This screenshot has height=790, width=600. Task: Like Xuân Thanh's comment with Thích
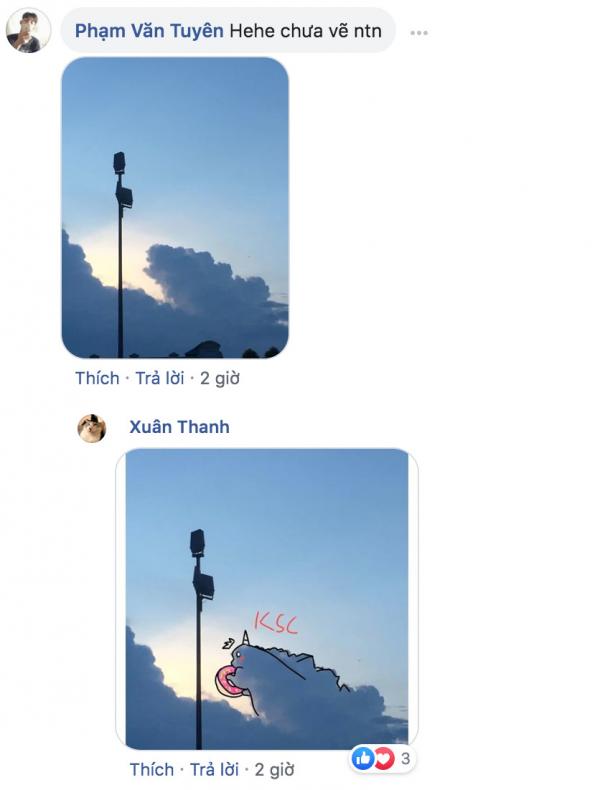(151, 769)
